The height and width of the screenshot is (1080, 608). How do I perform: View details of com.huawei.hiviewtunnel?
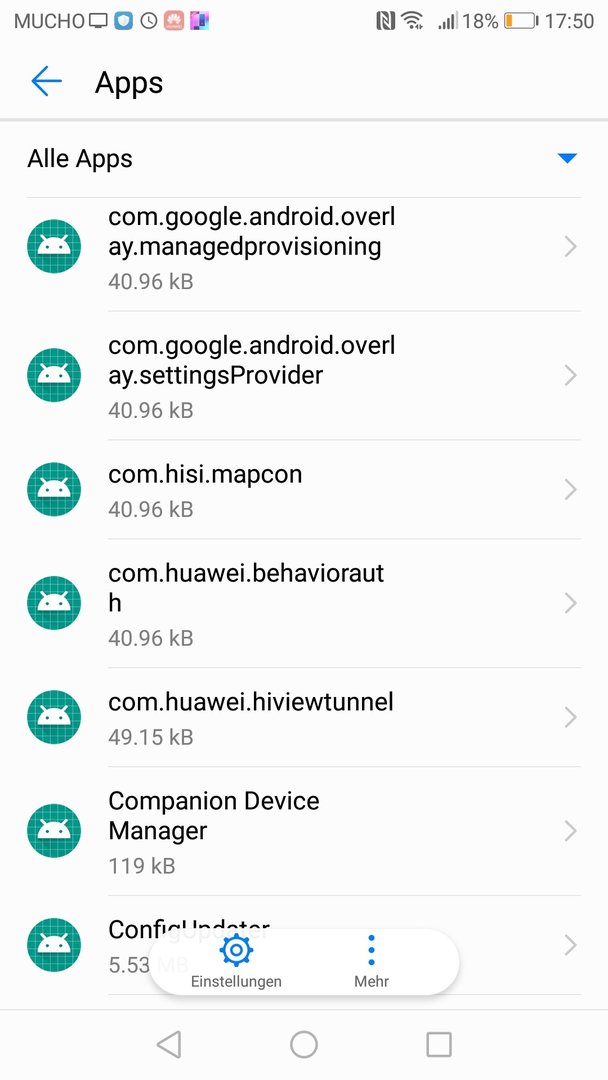point(304,717)
